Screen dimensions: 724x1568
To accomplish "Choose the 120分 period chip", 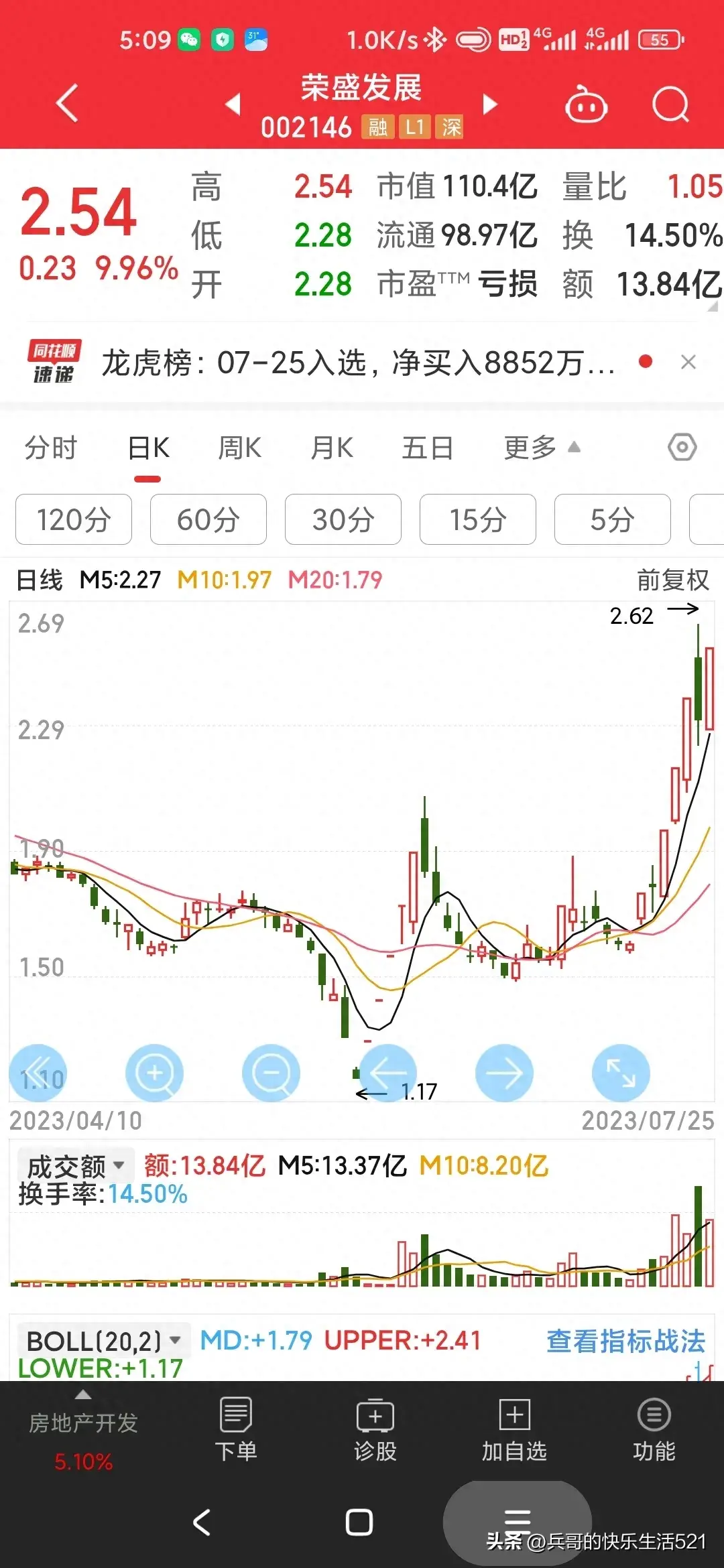I will (x=74, y=519).
